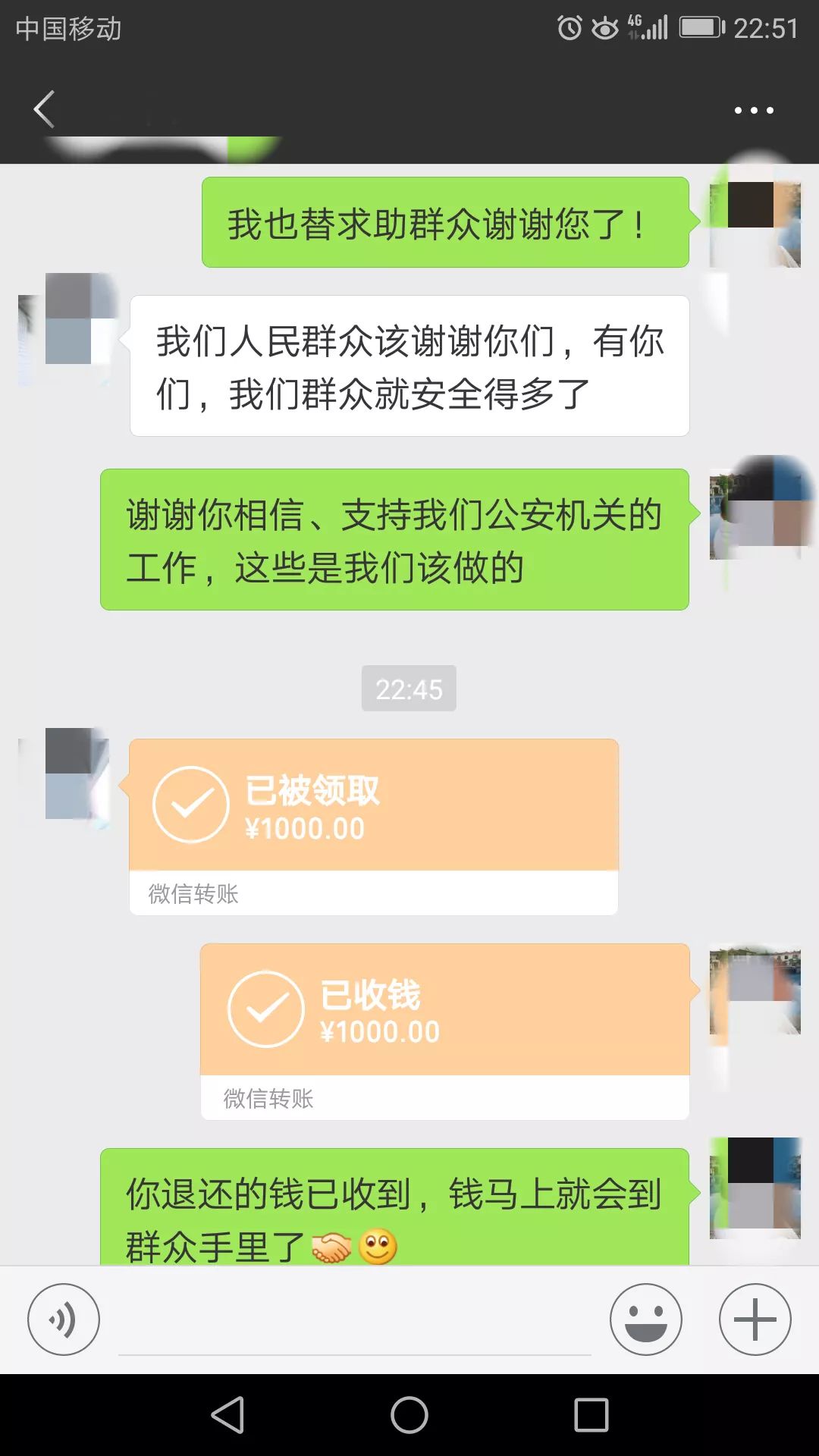Tap the system home button
The width and height of the screenshot is (819, 1456).
point(409,1415)
